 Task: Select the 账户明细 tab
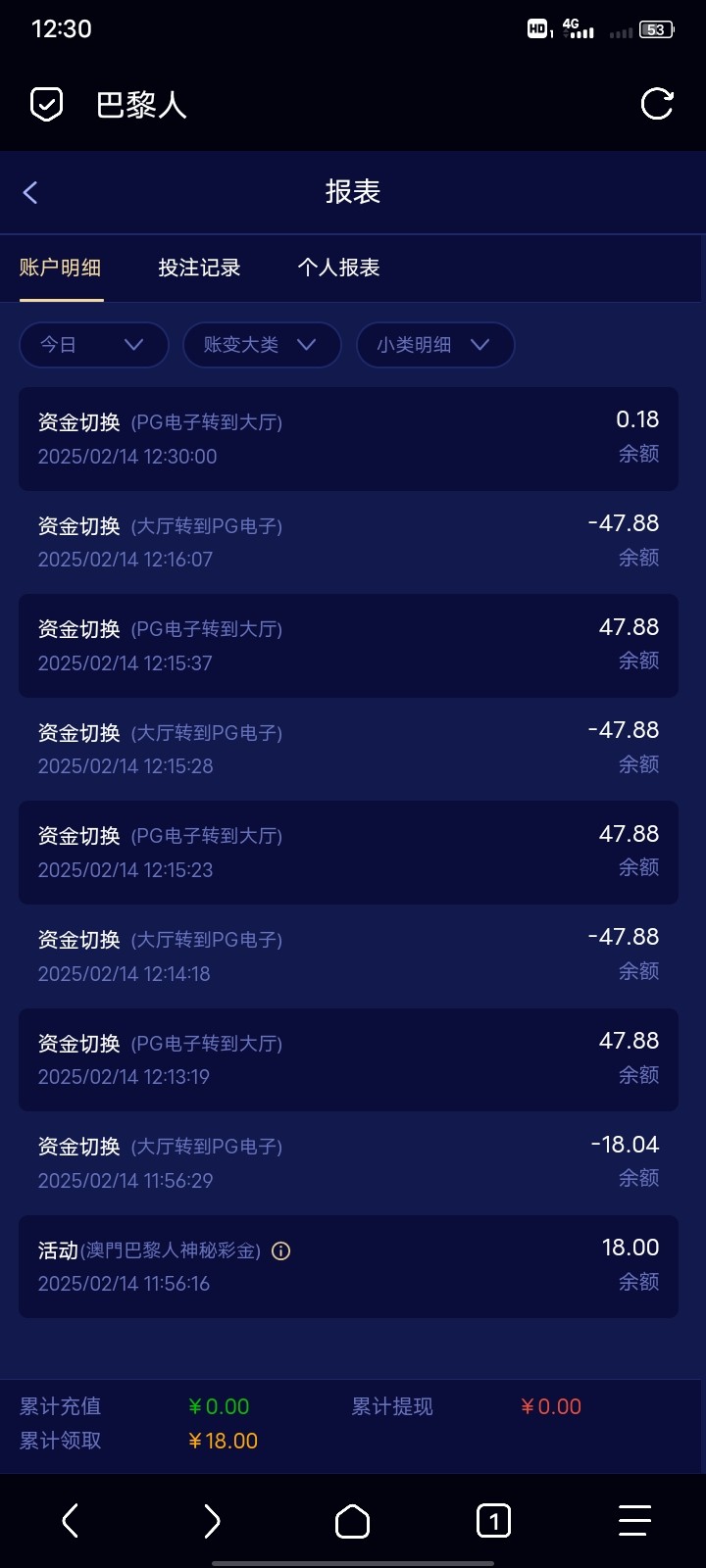tap(61, 268)
